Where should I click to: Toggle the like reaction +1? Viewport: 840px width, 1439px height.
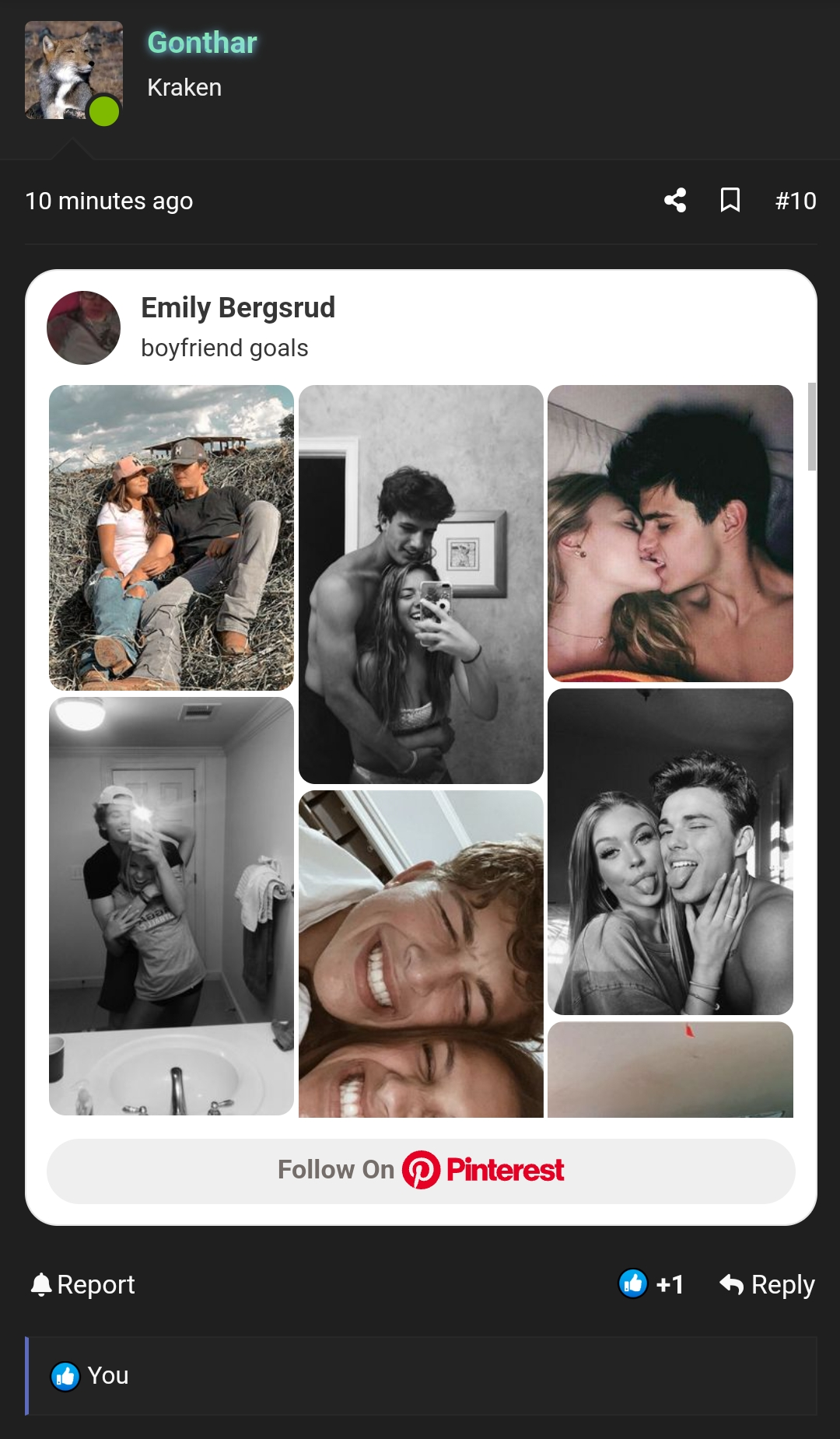[x=652, y=1284]
